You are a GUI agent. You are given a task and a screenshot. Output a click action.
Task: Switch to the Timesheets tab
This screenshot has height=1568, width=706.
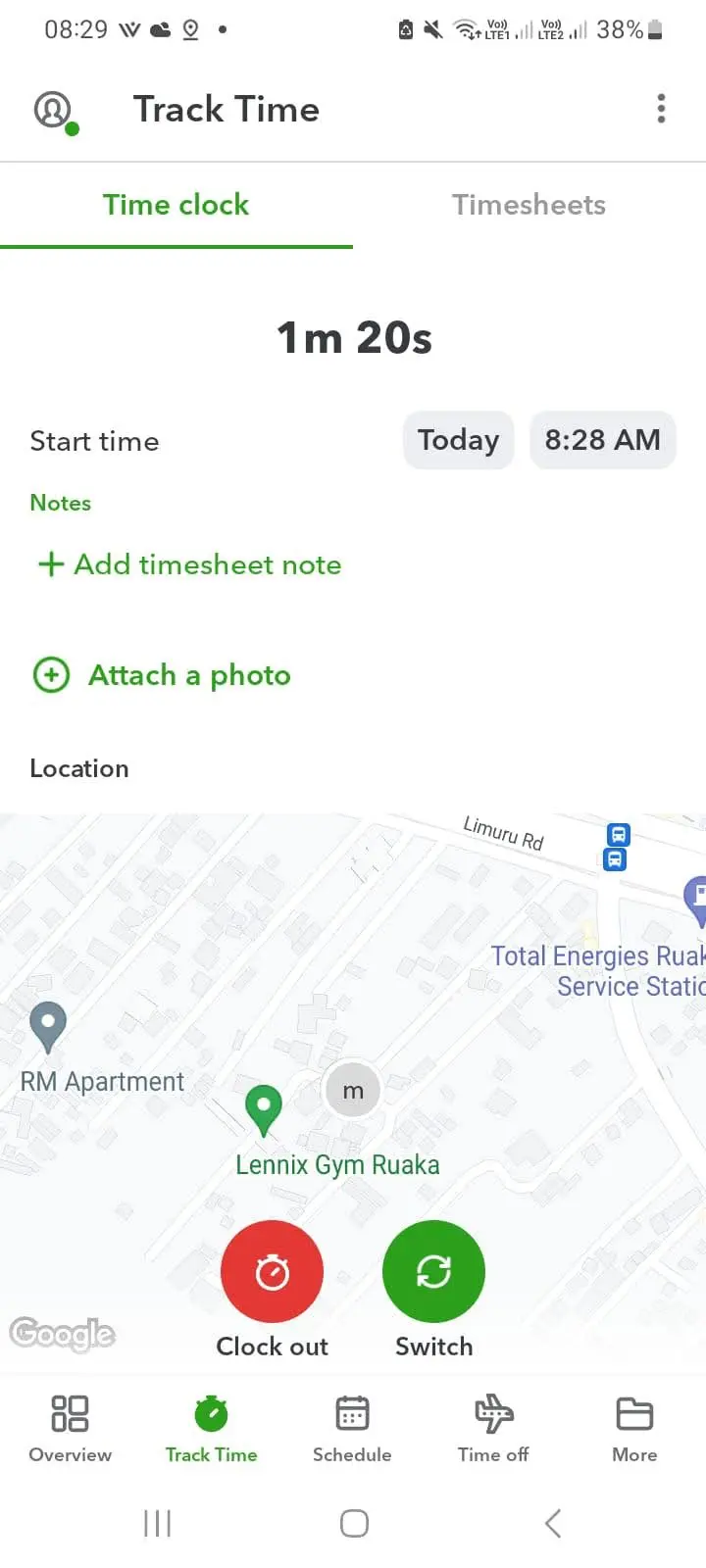pyautogui.click(x=529, y=205)
